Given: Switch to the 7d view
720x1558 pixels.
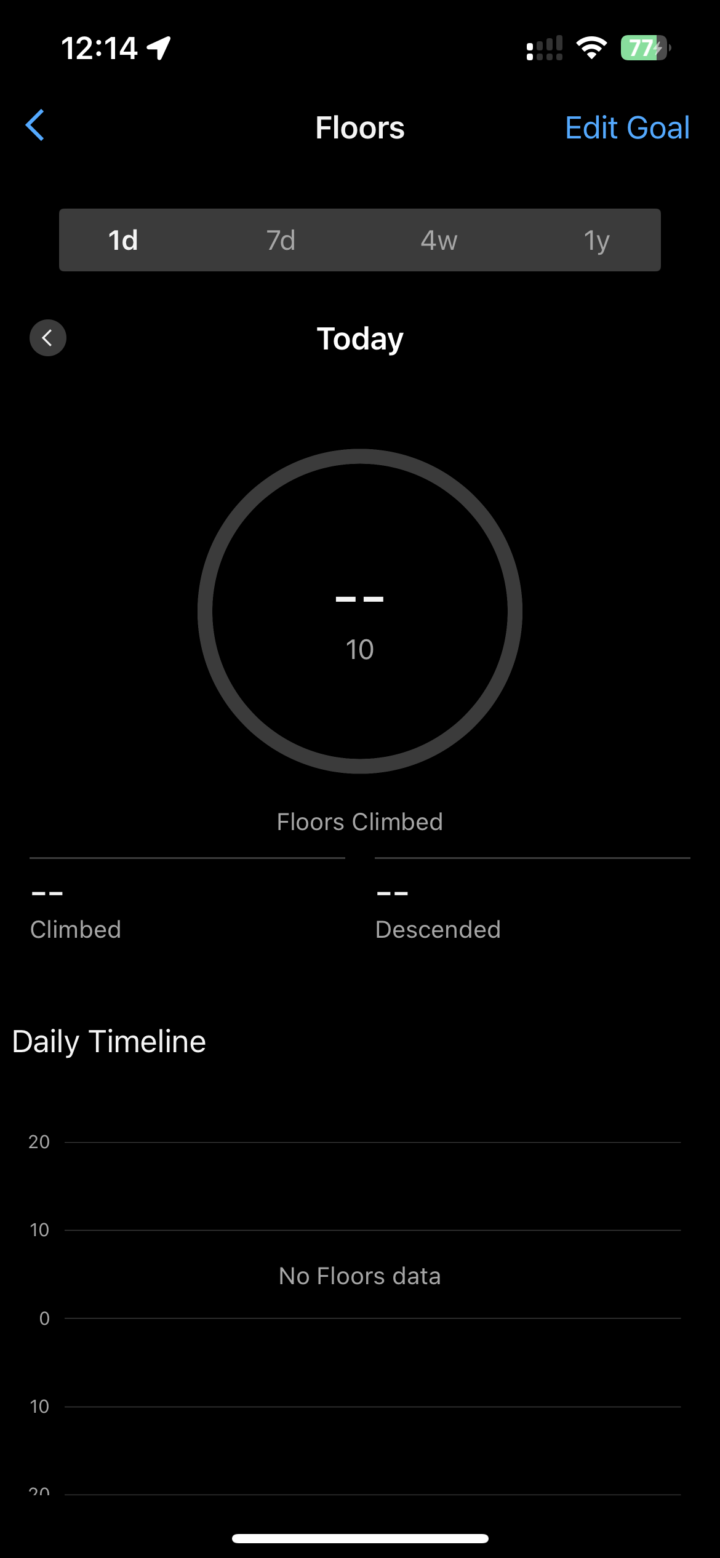Looking at the screenshot, I should click(x=280, y=241).
